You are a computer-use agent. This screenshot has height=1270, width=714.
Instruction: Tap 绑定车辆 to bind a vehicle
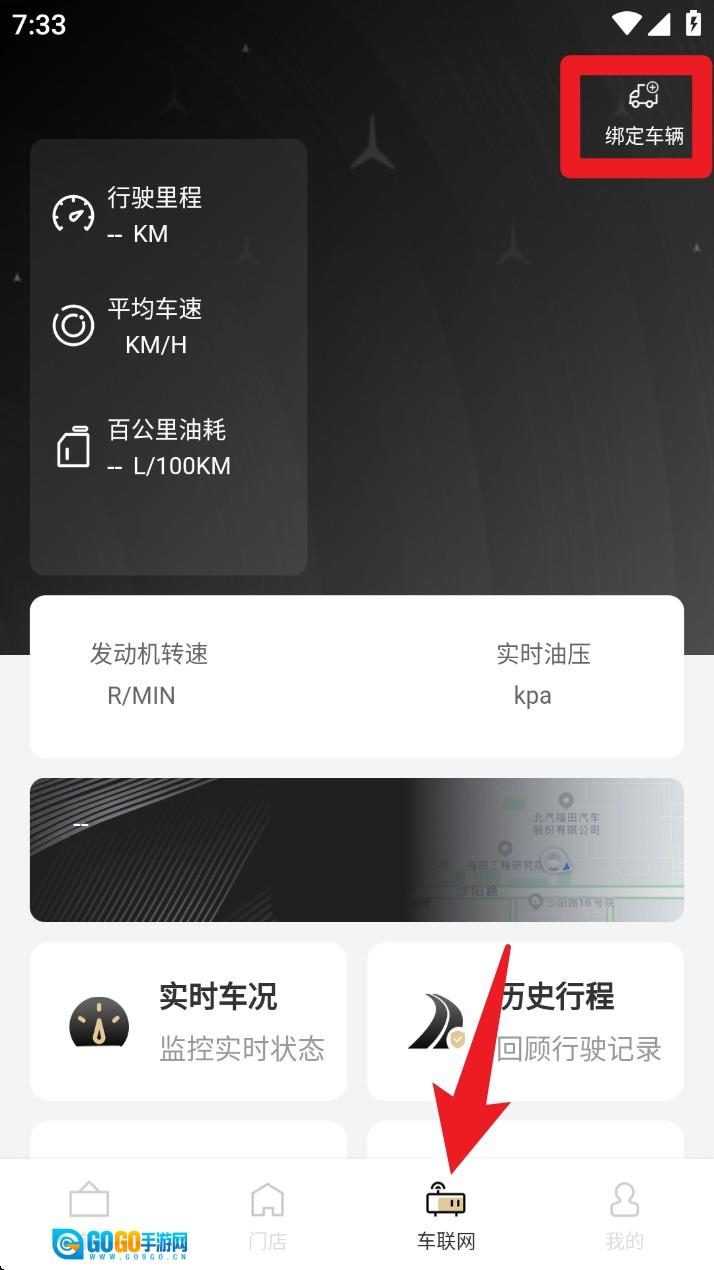[x=644, y=116]
